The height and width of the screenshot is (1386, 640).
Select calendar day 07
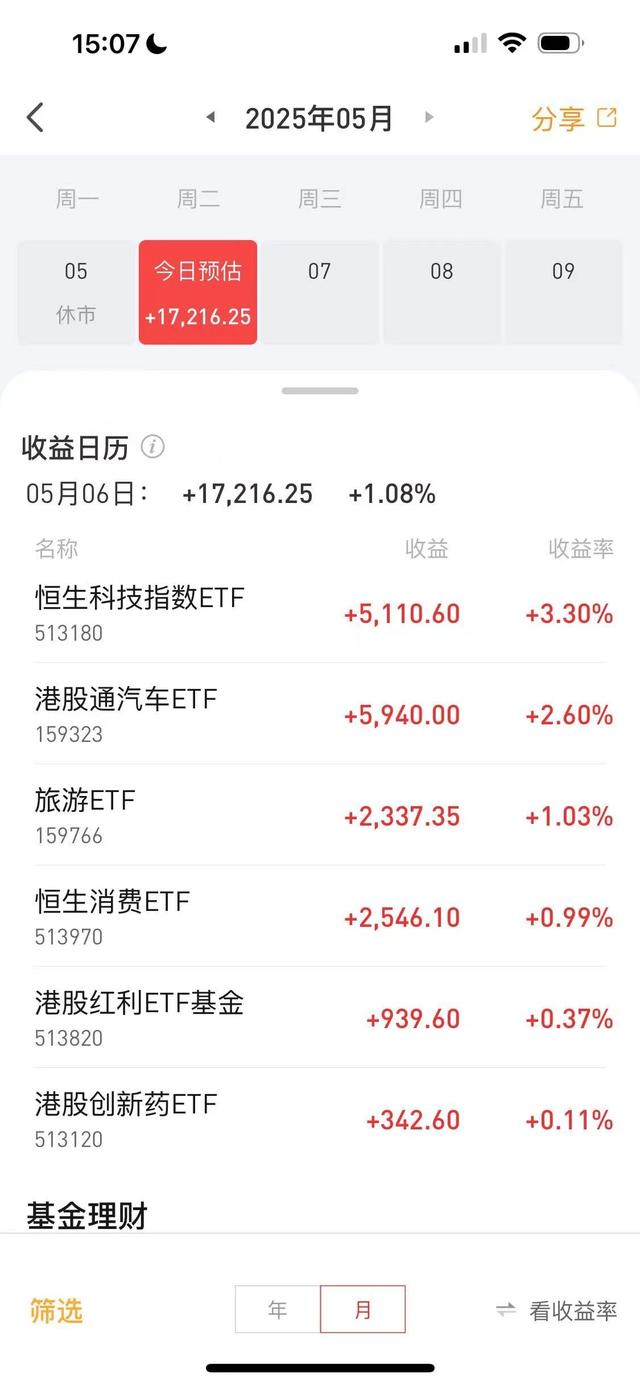coord(319,292)
